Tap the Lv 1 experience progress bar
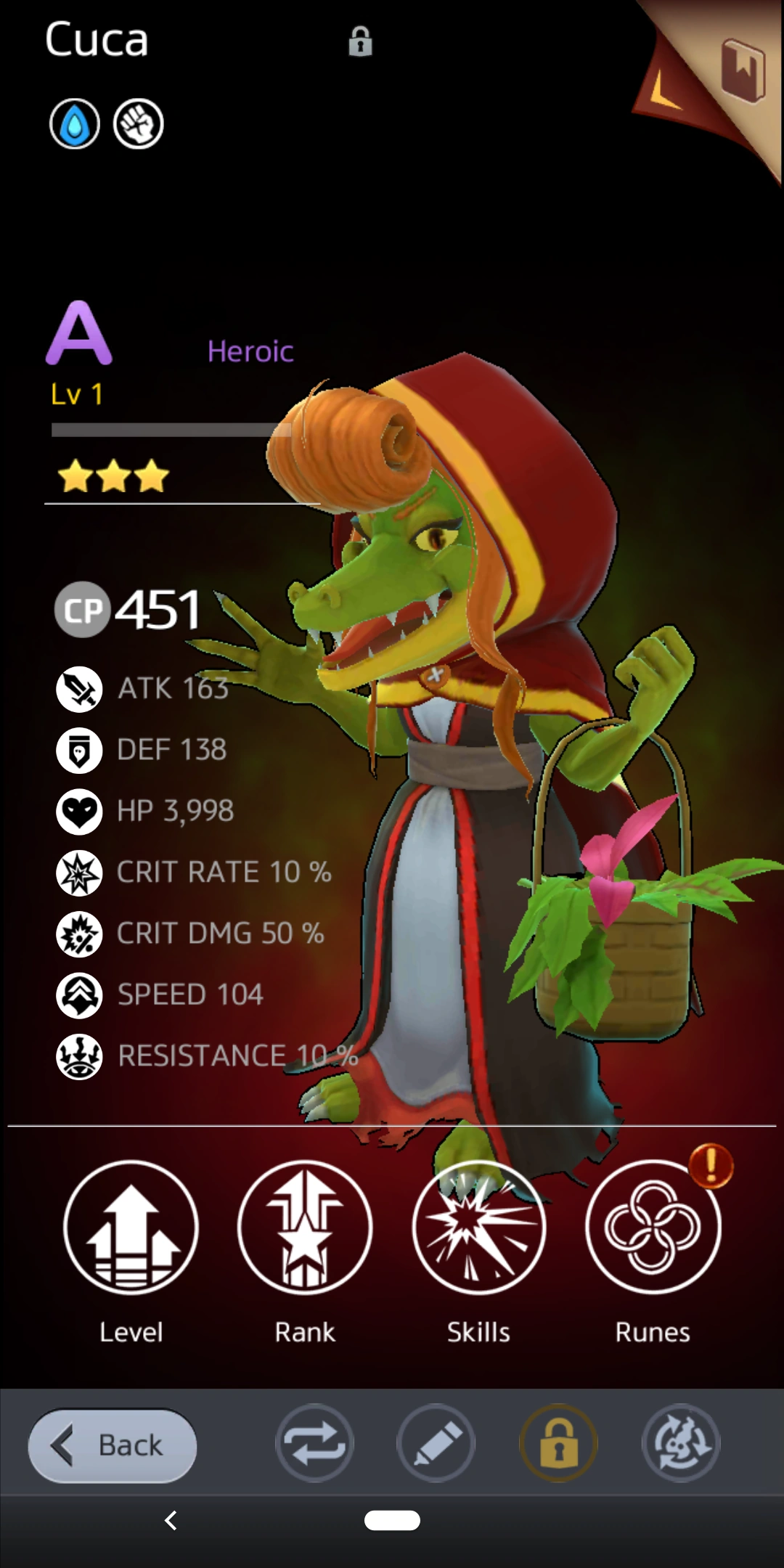Viewport: 784px width, 1568px height. coord(171,429)
